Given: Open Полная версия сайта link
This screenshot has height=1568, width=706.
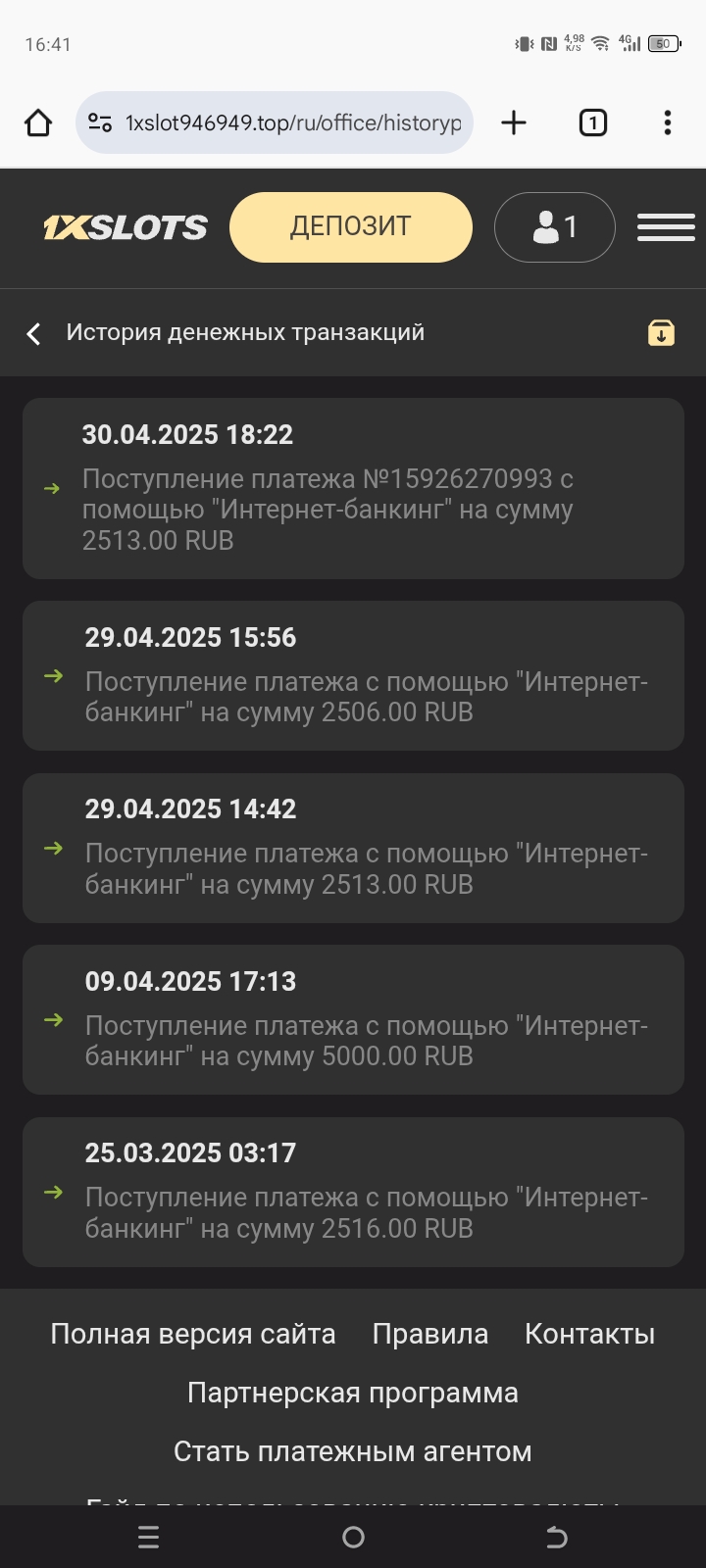Looking at the screenshot, I should [193, 1334].
